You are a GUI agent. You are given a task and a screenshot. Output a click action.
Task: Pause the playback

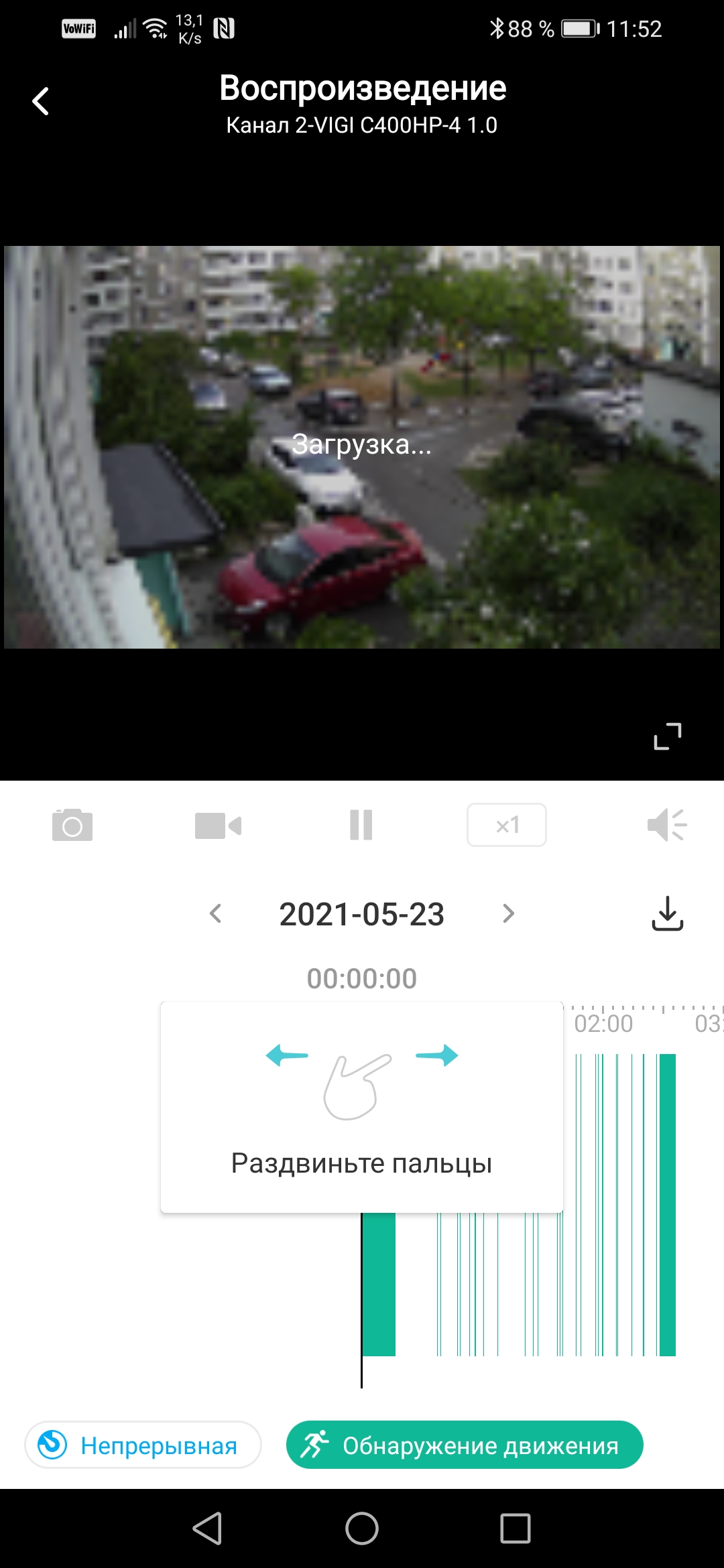[361, 825]
